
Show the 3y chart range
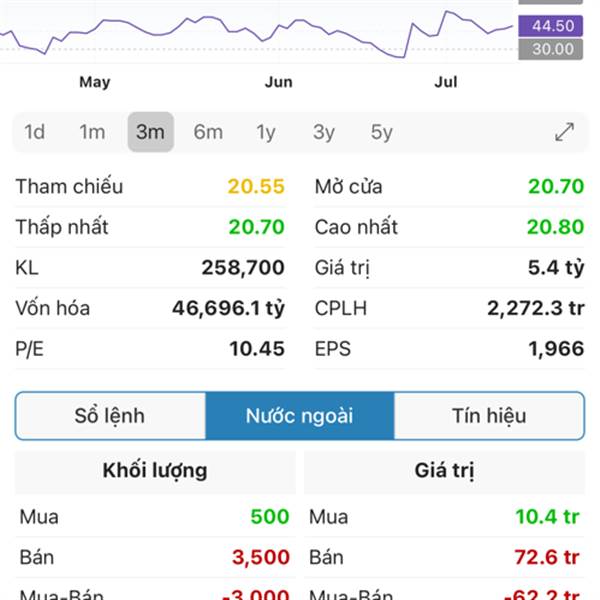click(323, 132)
